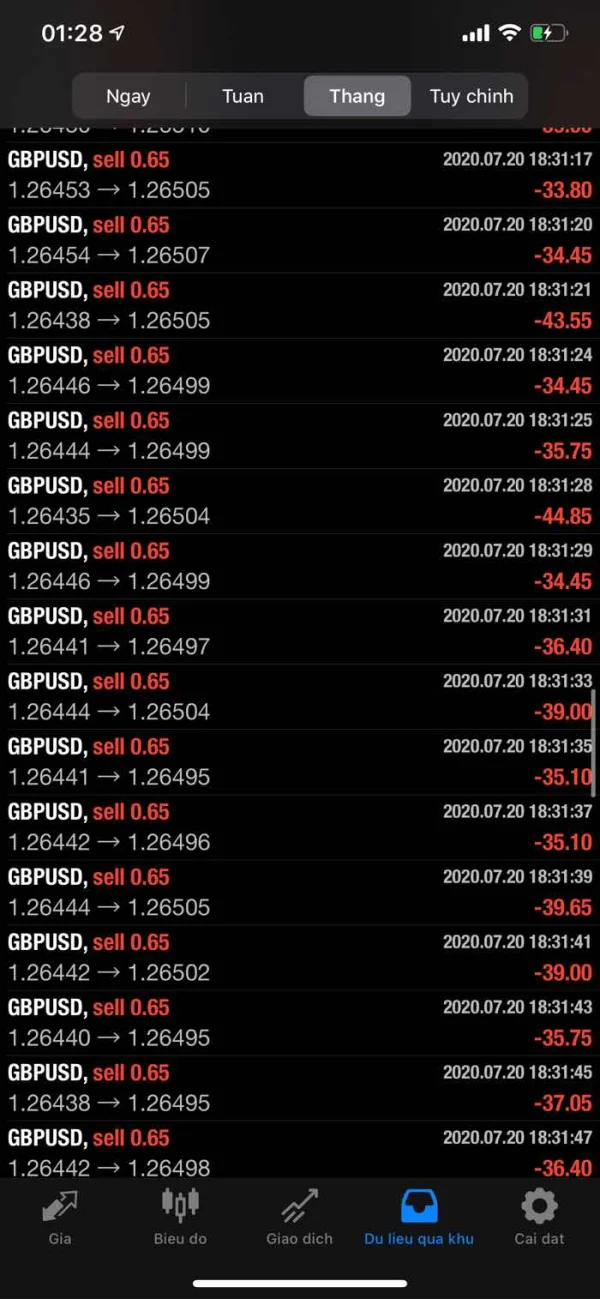The width and height of the screenshot is (600, 1299).
Task: Switch to the Giao dich tab
Action: tap(299, 1217)
